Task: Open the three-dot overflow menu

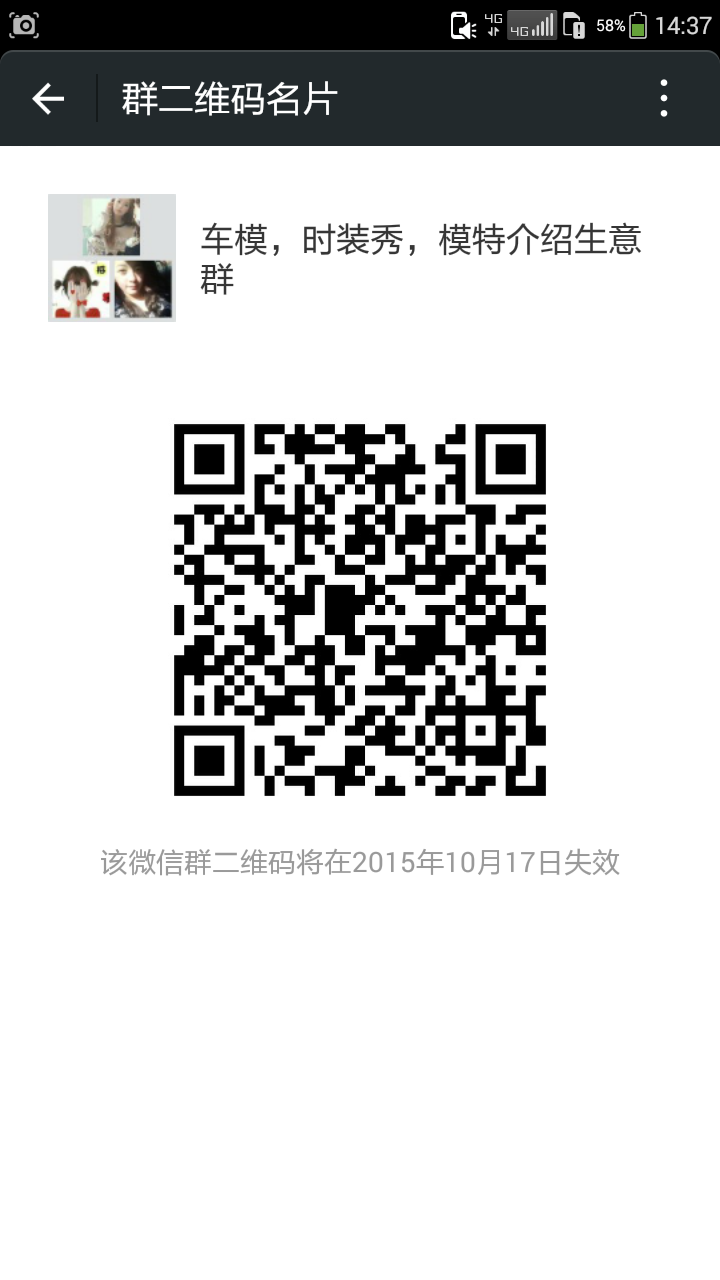Action: (x=664, y=99)
